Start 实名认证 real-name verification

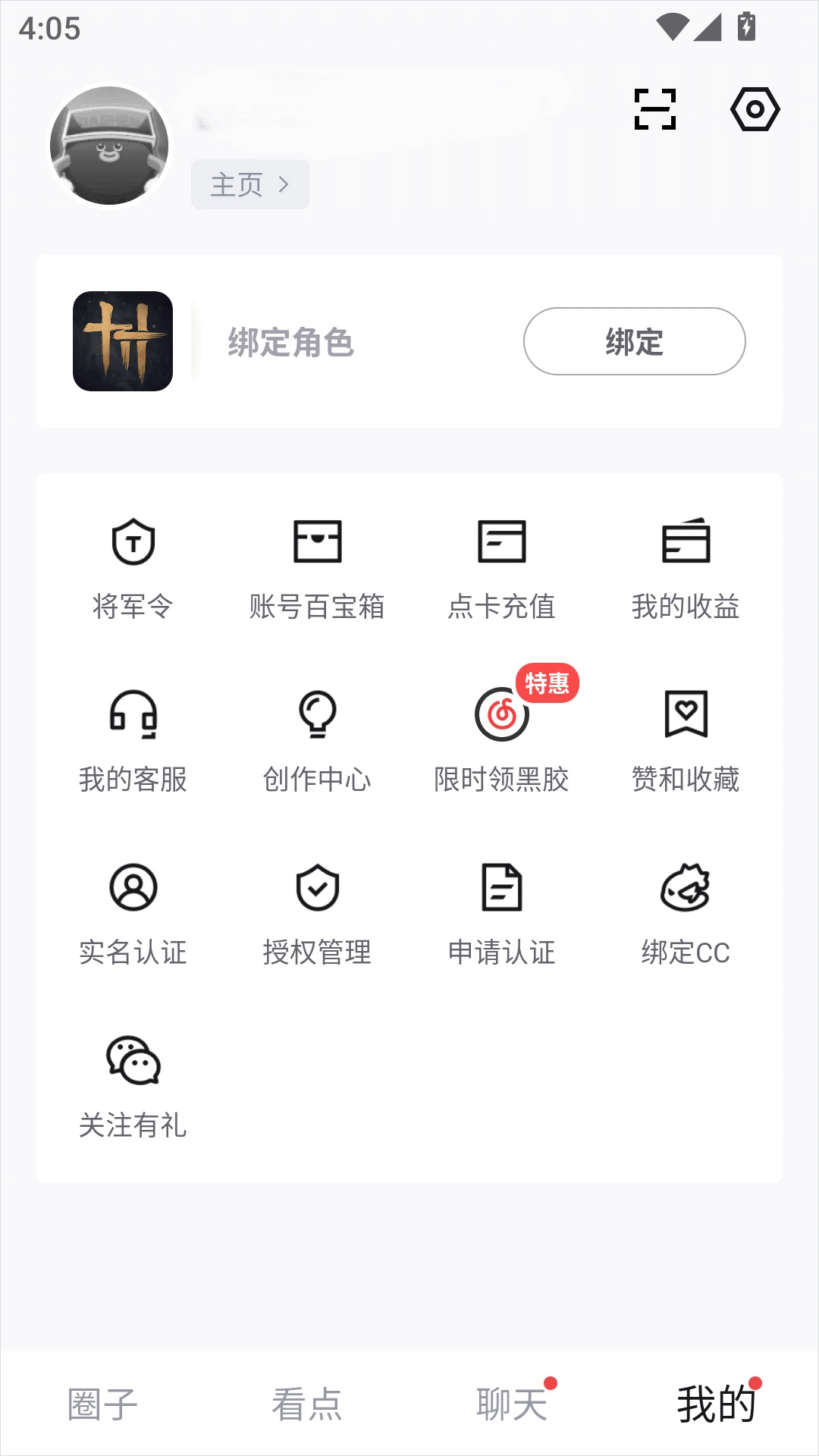click(133, 915)
